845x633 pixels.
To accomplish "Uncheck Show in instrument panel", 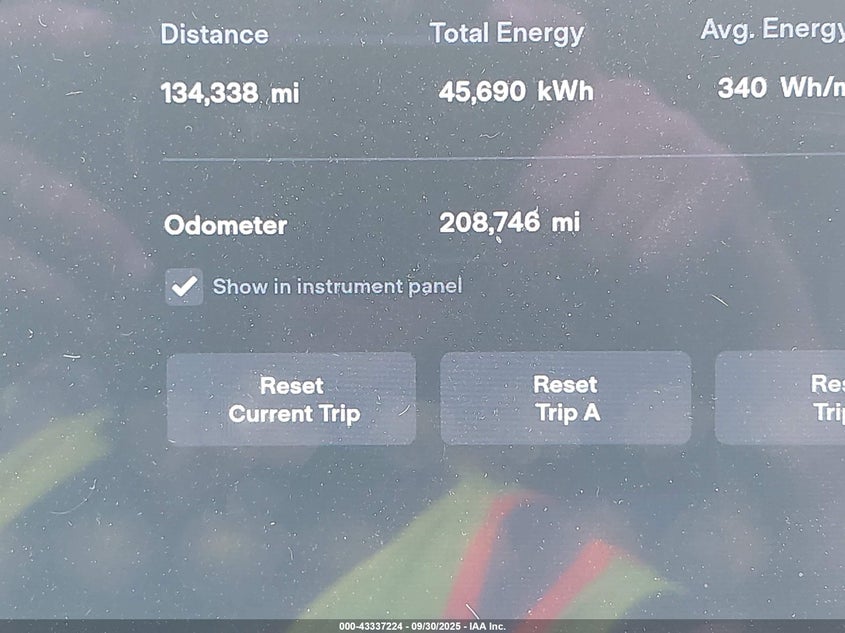I will 184,287.
